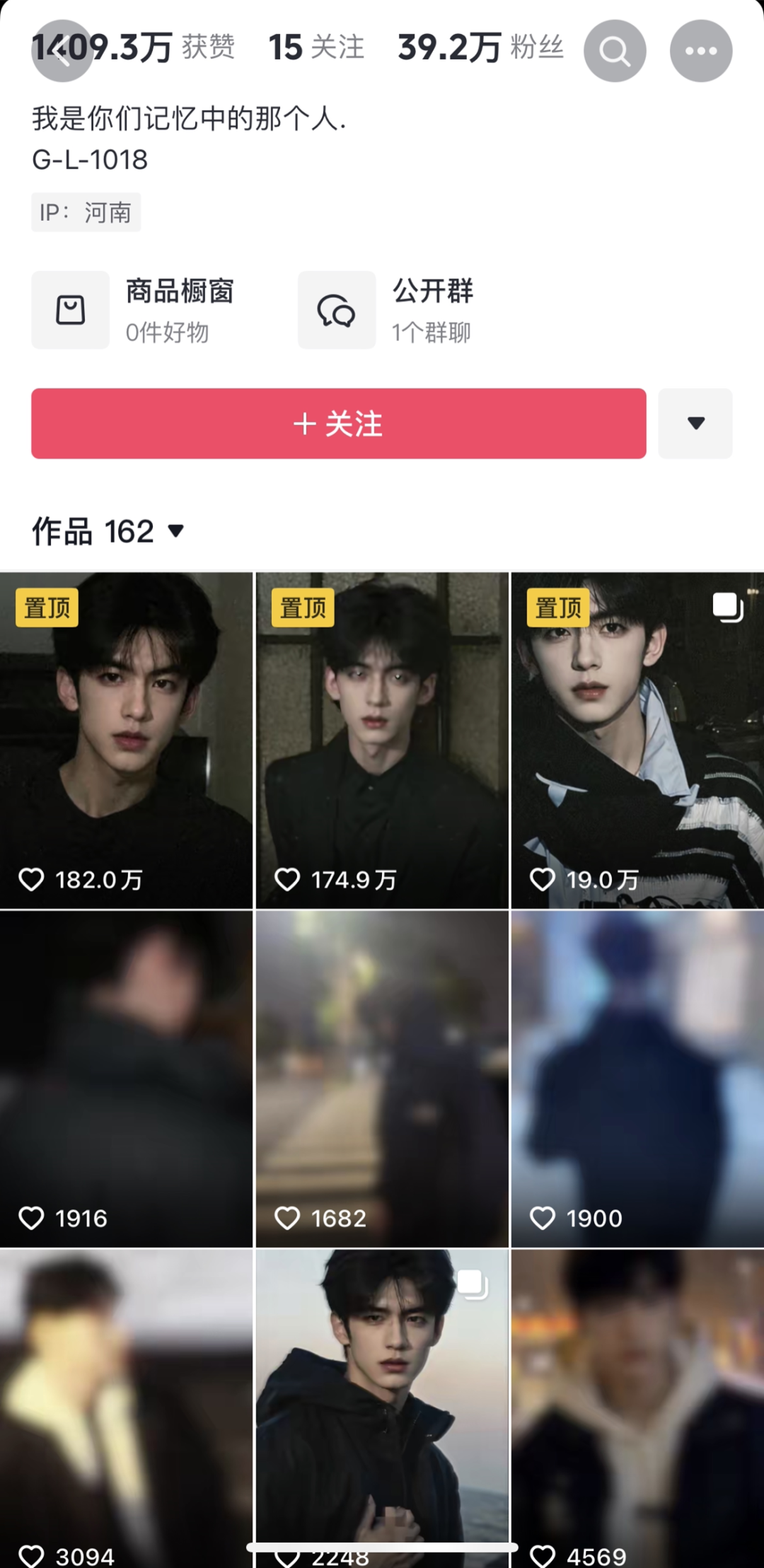
Task: Open the video with 1916 likes
Action: [x=126, y=1078]
